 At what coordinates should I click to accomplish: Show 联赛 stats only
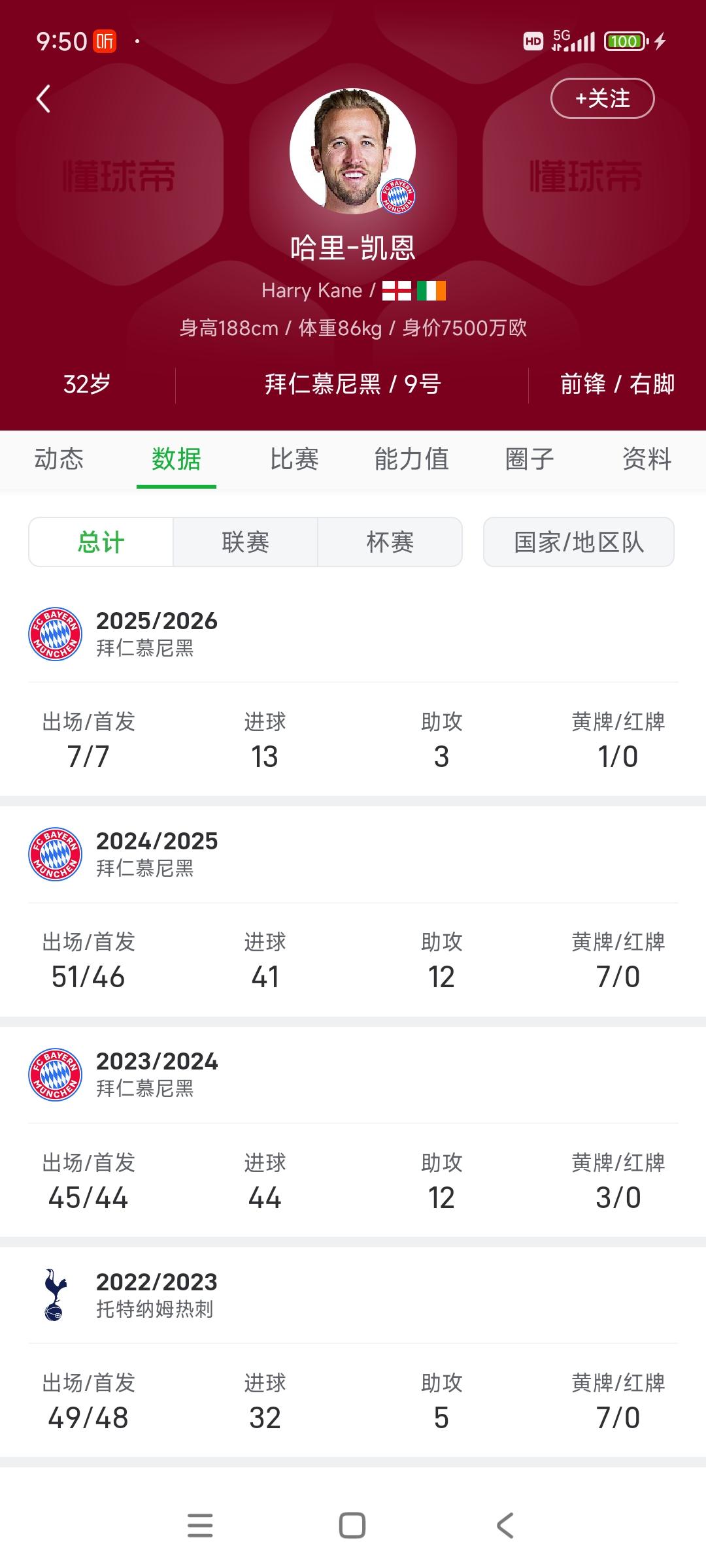pyautogui.click(x=246, y=542)
